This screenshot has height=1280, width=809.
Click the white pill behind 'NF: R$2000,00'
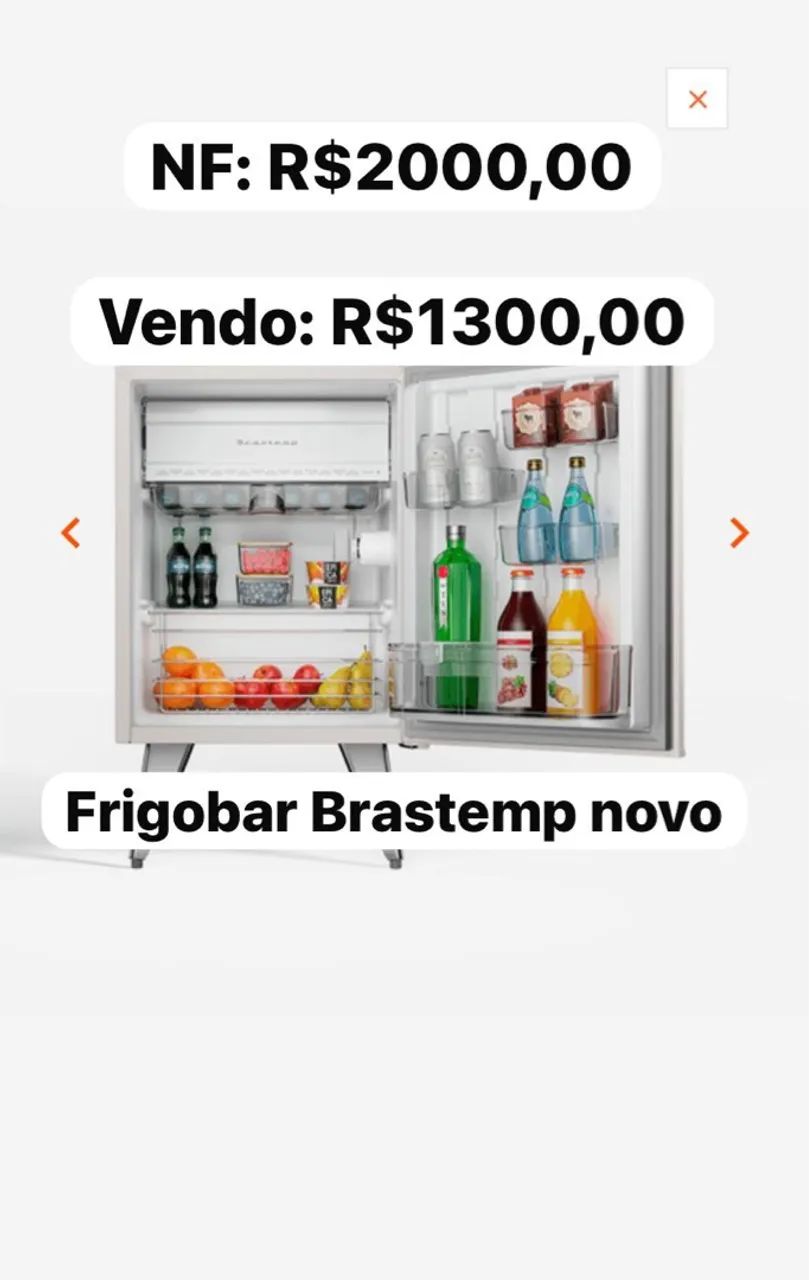tap(390, 166)
